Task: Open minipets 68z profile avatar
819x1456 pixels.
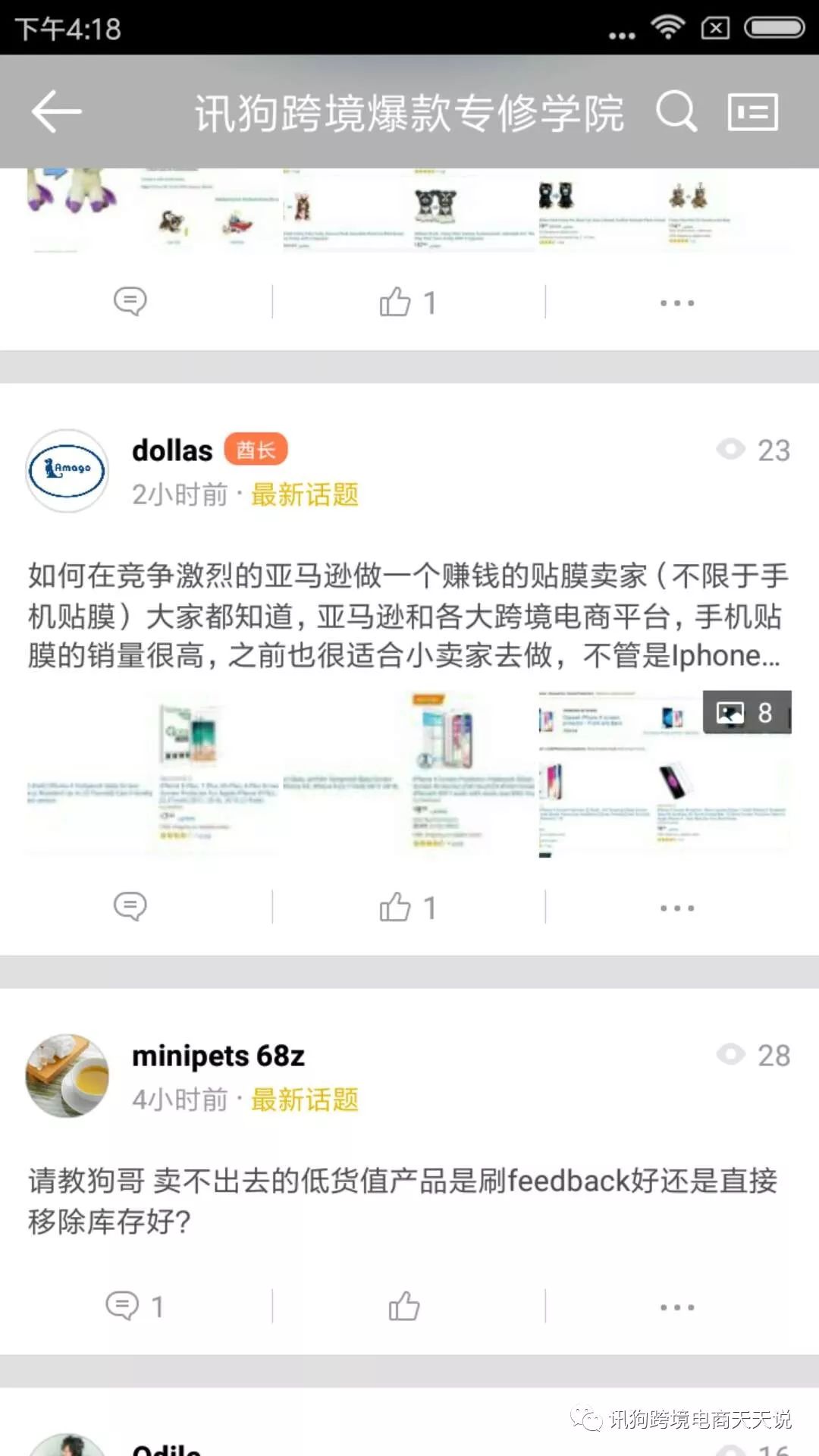Action: [67, 1075]
